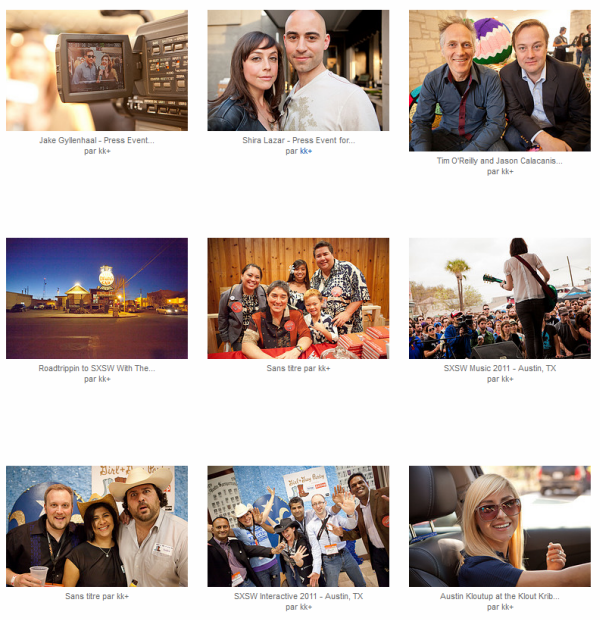This screenshot has height=620, width=600.
Task: View the Shira Lazar Press Event photo
Action: [298, 71]
